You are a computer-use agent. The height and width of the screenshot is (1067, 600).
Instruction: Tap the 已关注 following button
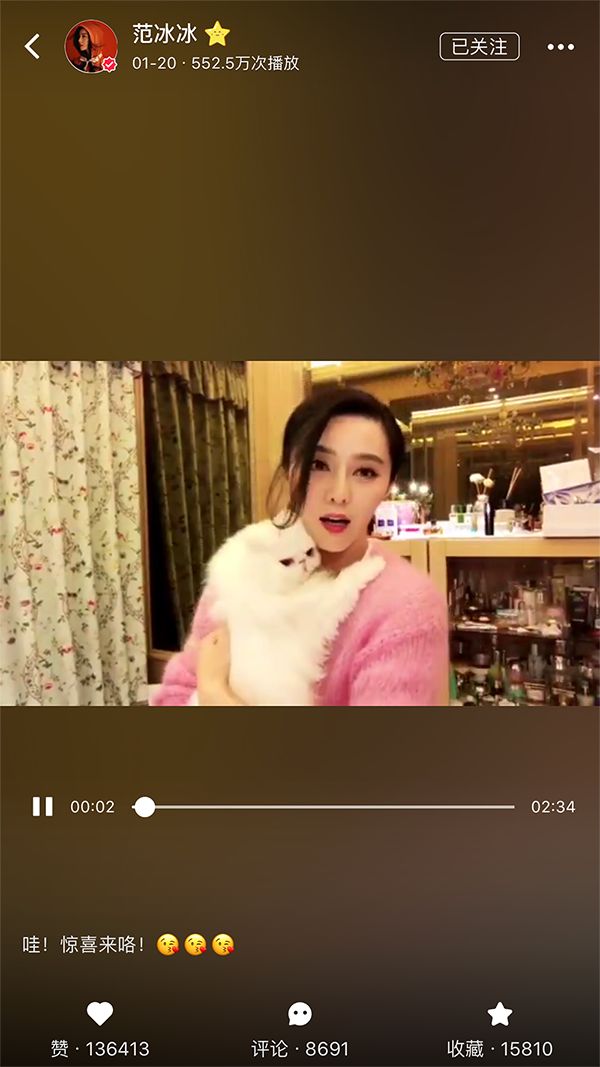479,46
